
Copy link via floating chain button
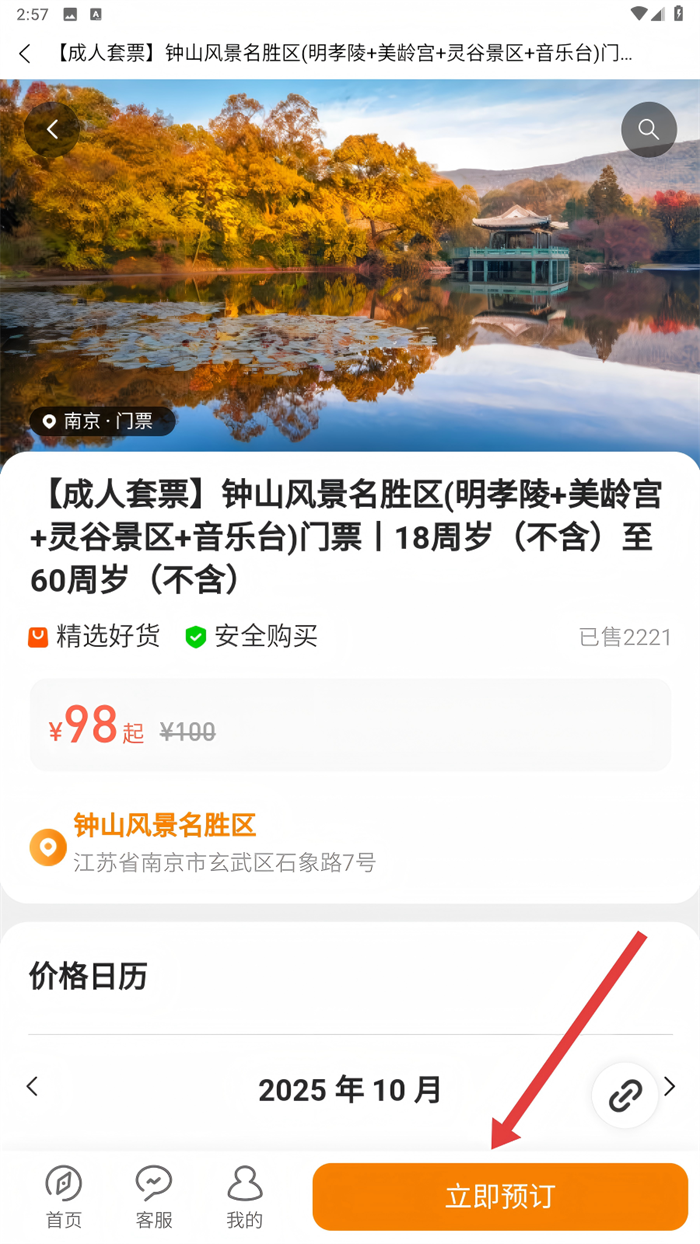[625, 1096]
